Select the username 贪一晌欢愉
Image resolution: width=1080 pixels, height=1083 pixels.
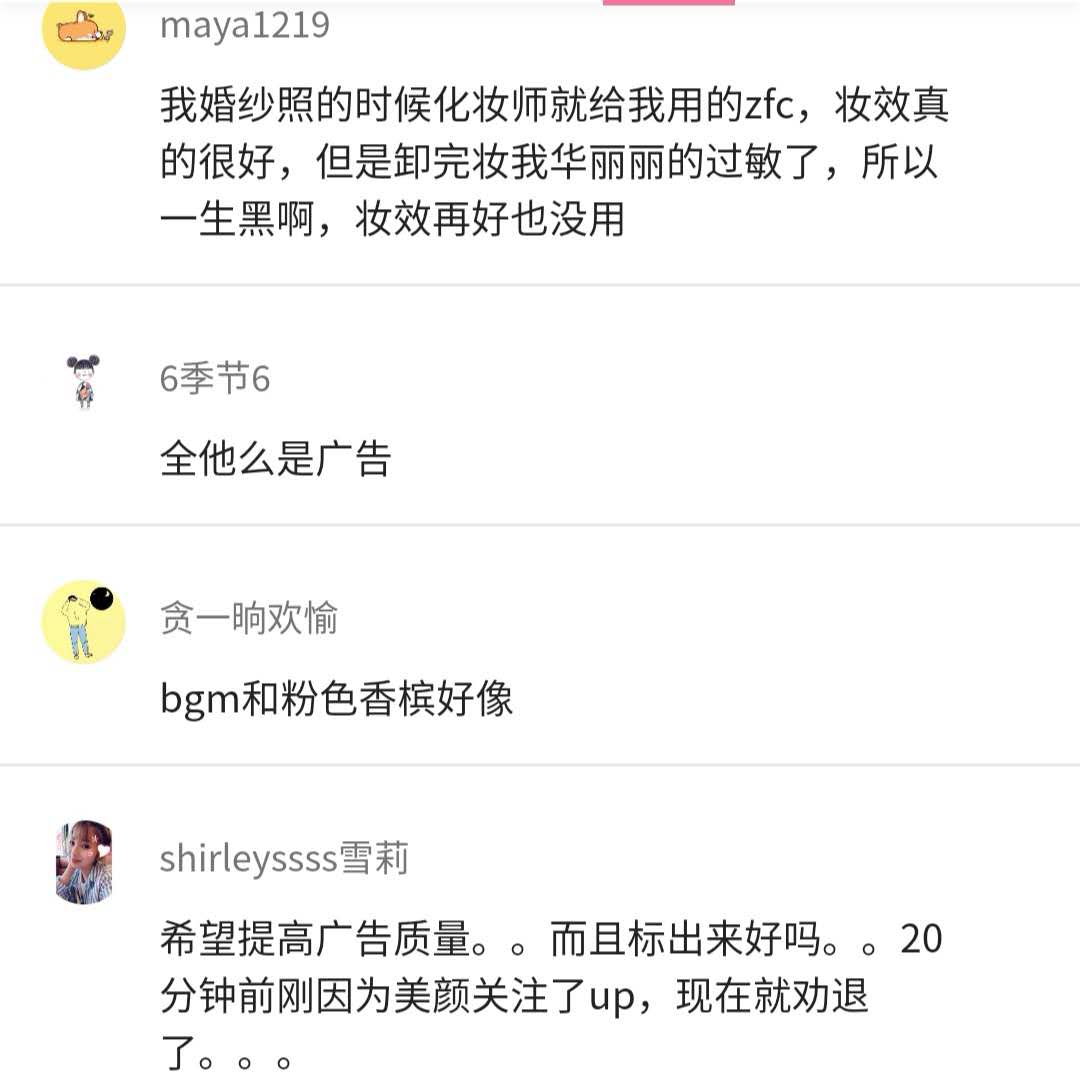[248, 617]
